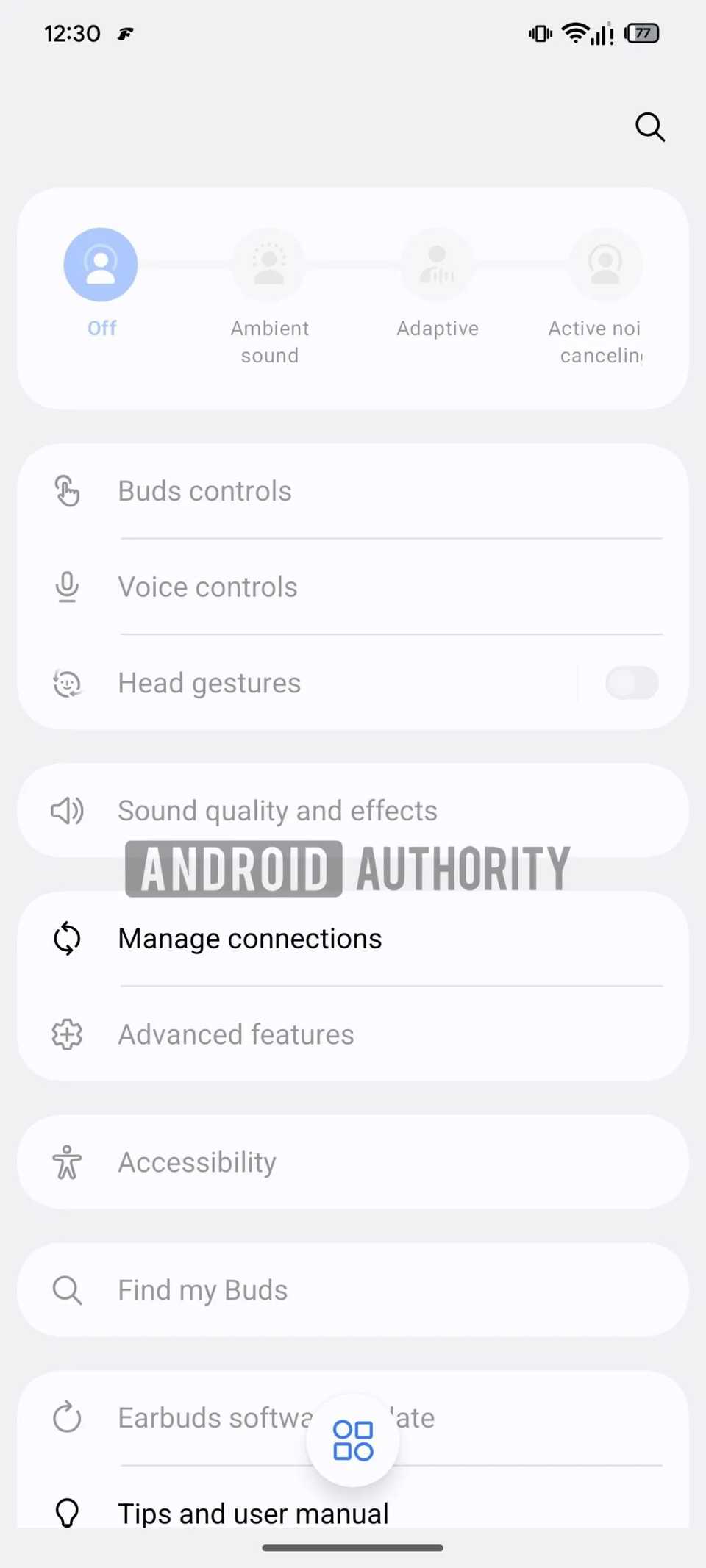This screenshot has width=706, height=1568.
Task: Click the speaker icon beside Sound quality and effects
Action: point(67,811)
